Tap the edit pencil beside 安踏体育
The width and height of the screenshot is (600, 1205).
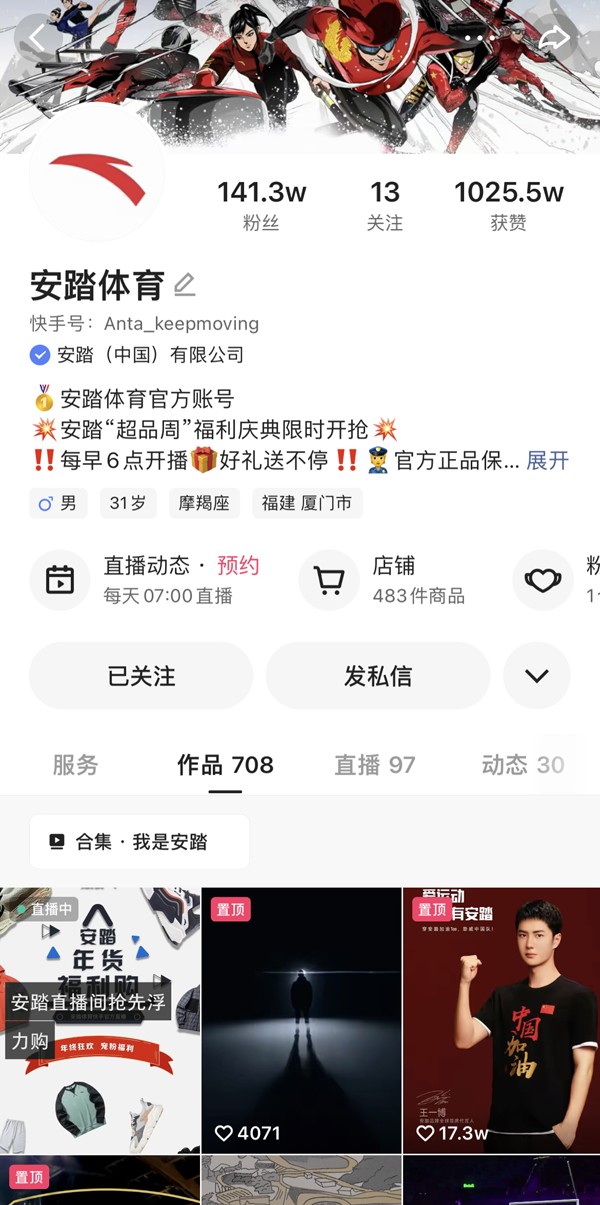pyautogui.click(x=185, y=286)
